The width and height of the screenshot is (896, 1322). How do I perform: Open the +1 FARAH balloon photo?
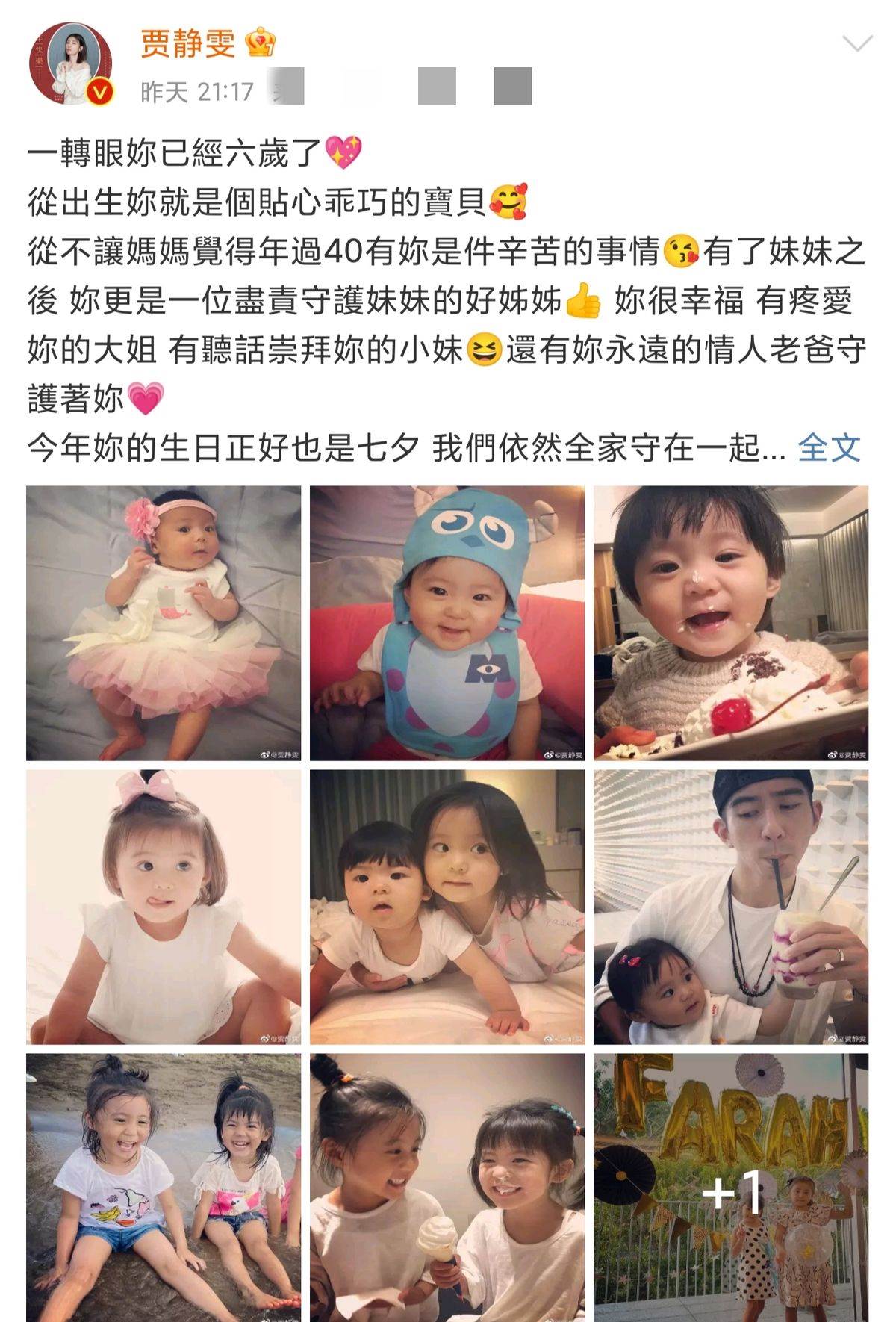(x=731, y=1188)
